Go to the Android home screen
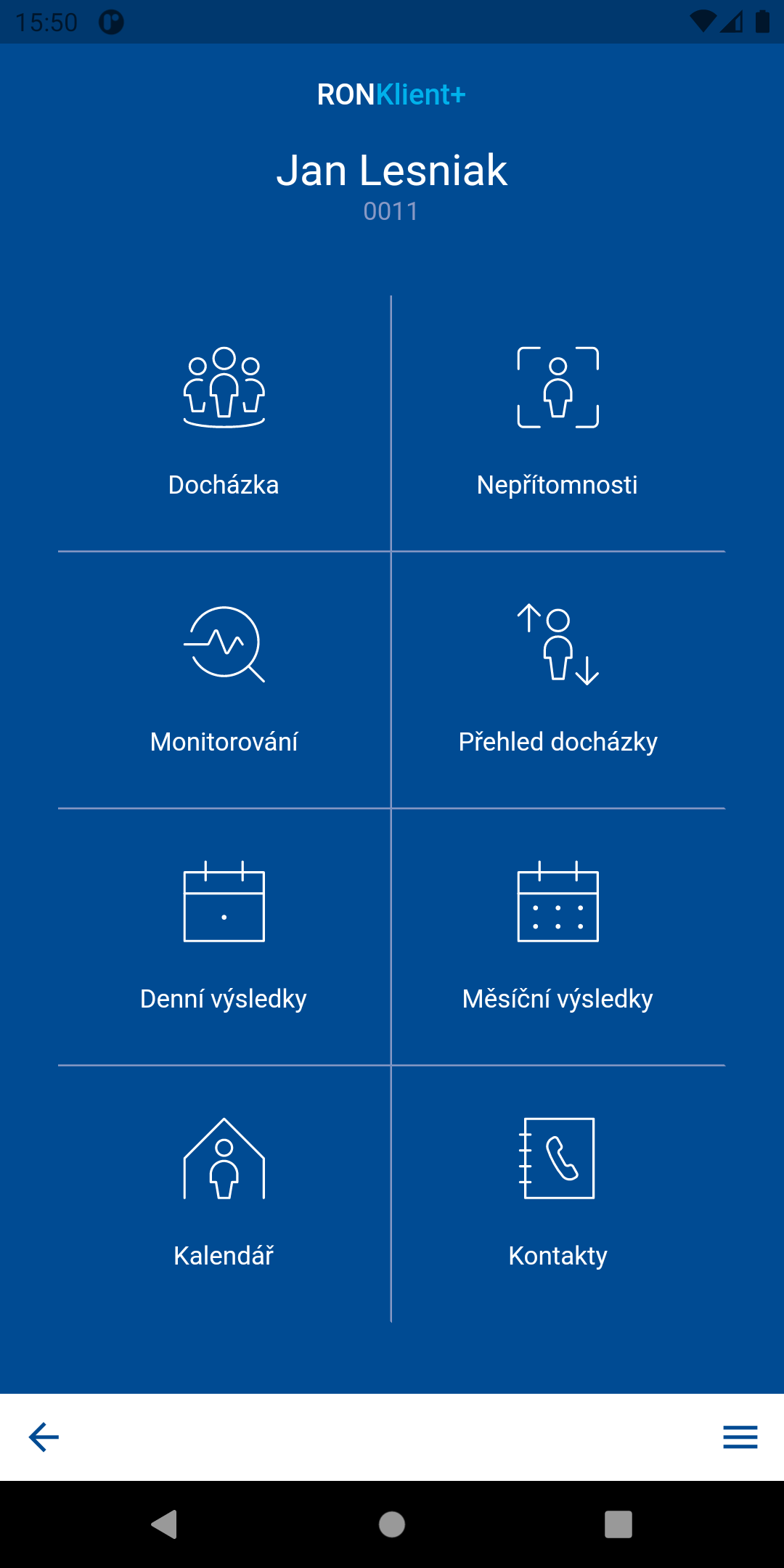Screen dimensions: 784x1568 tap(392, 1524)
